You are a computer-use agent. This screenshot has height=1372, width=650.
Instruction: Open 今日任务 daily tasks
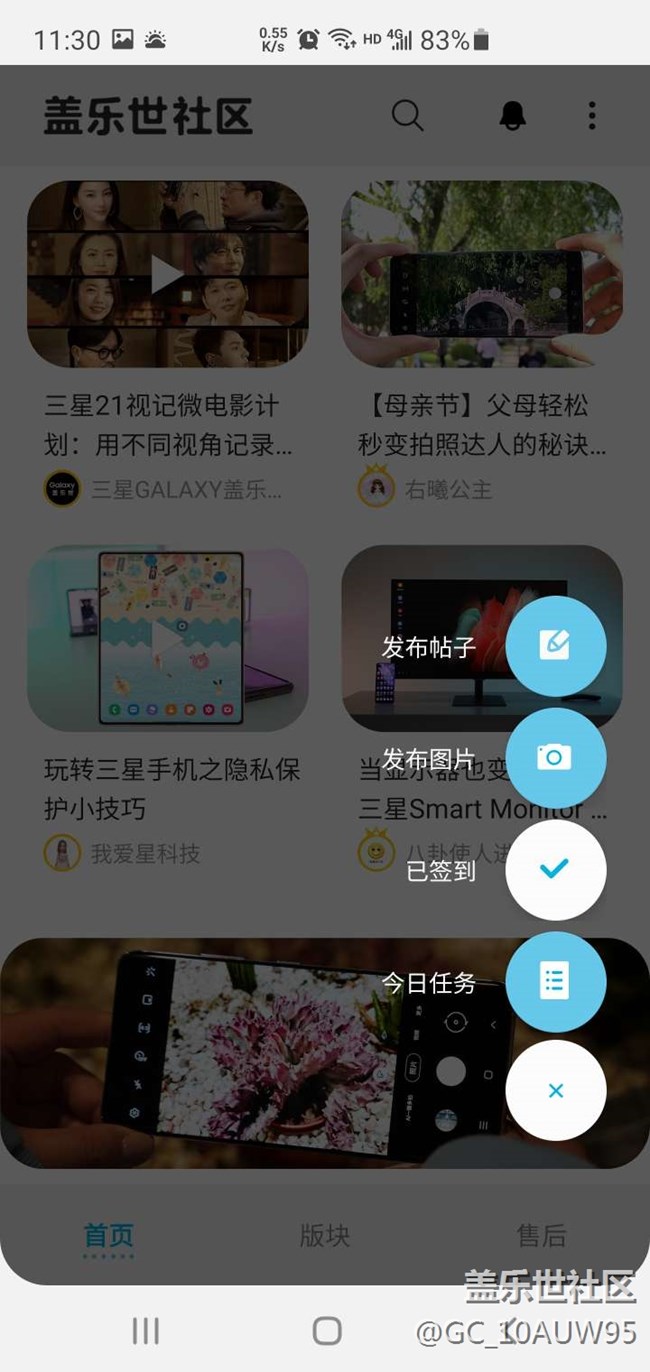click(555, 981)
